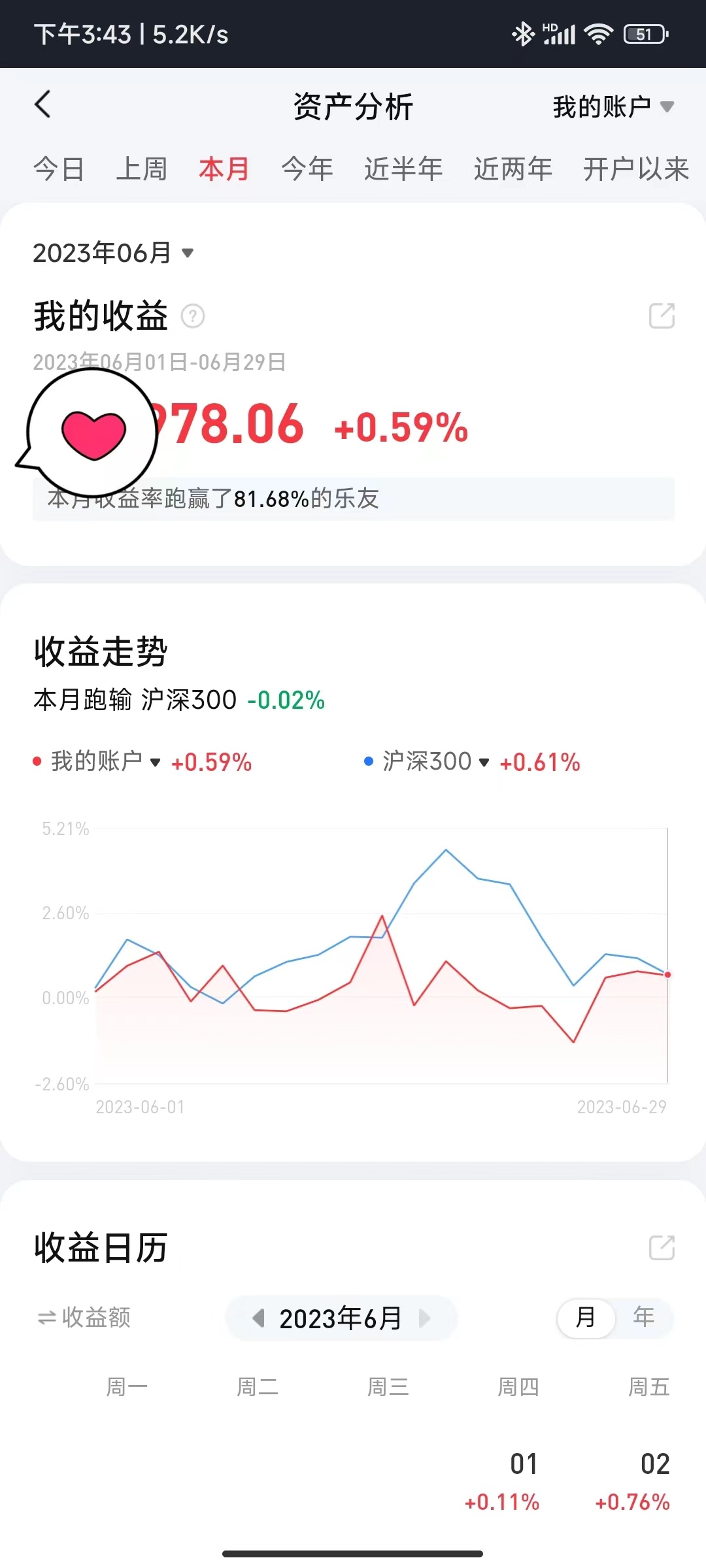Go back using the top-left arrow
Screen dimensions: 706x1568
click(43, 105)
